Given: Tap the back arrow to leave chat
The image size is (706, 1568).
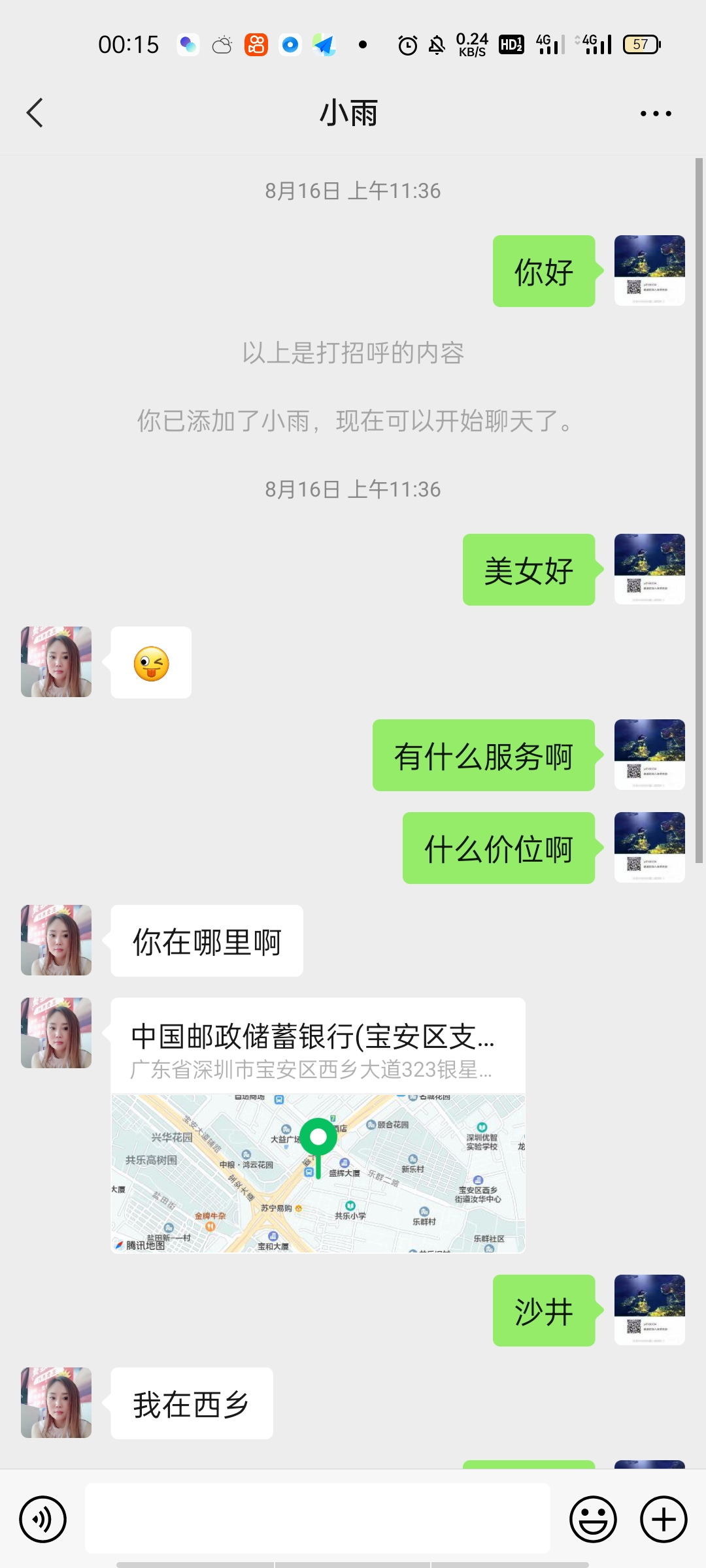Looking at the screenshot, I should click(35, 112).
